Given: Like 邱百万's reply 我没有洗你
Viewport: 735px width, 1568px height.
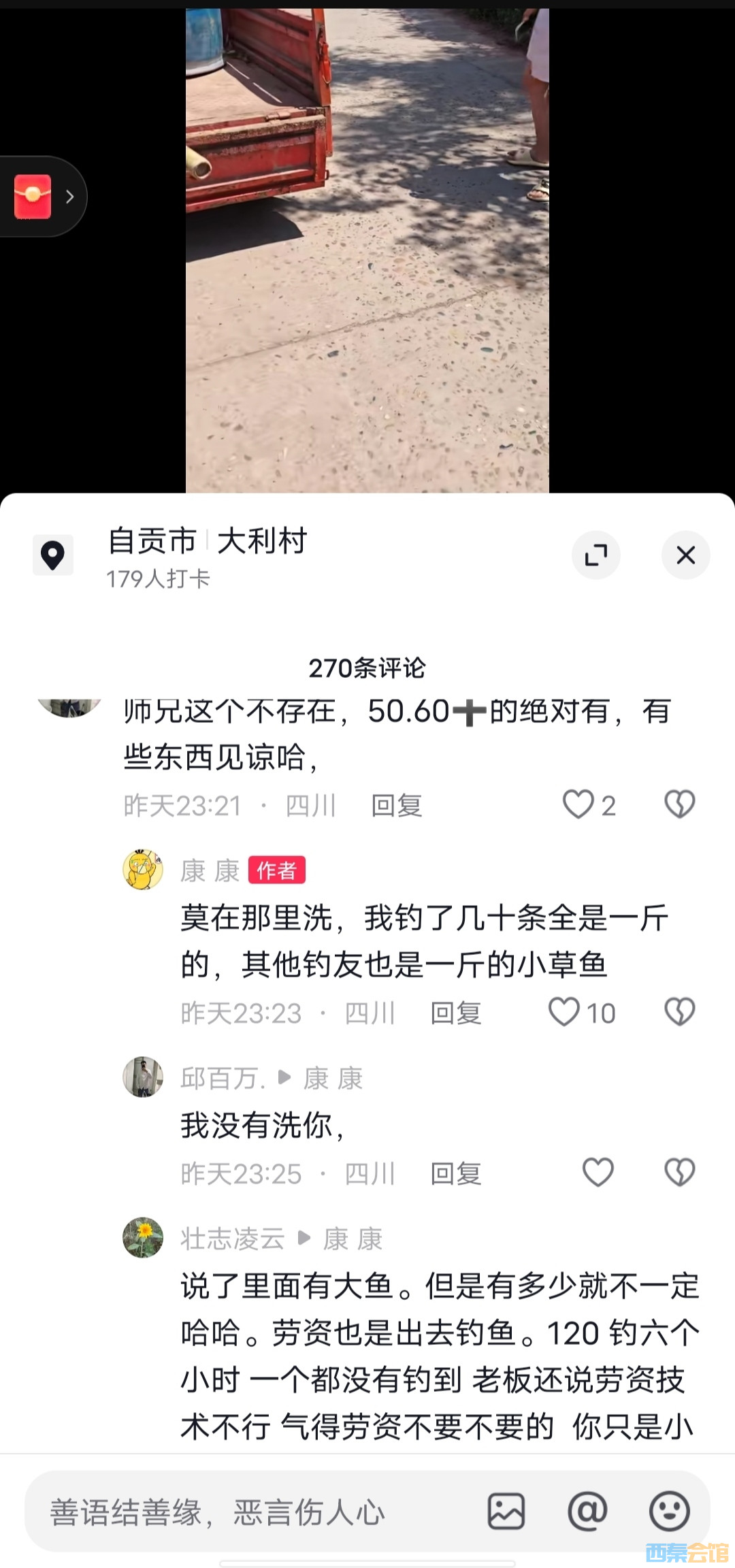Looking at the screenshot, I should coord(598,1173).
